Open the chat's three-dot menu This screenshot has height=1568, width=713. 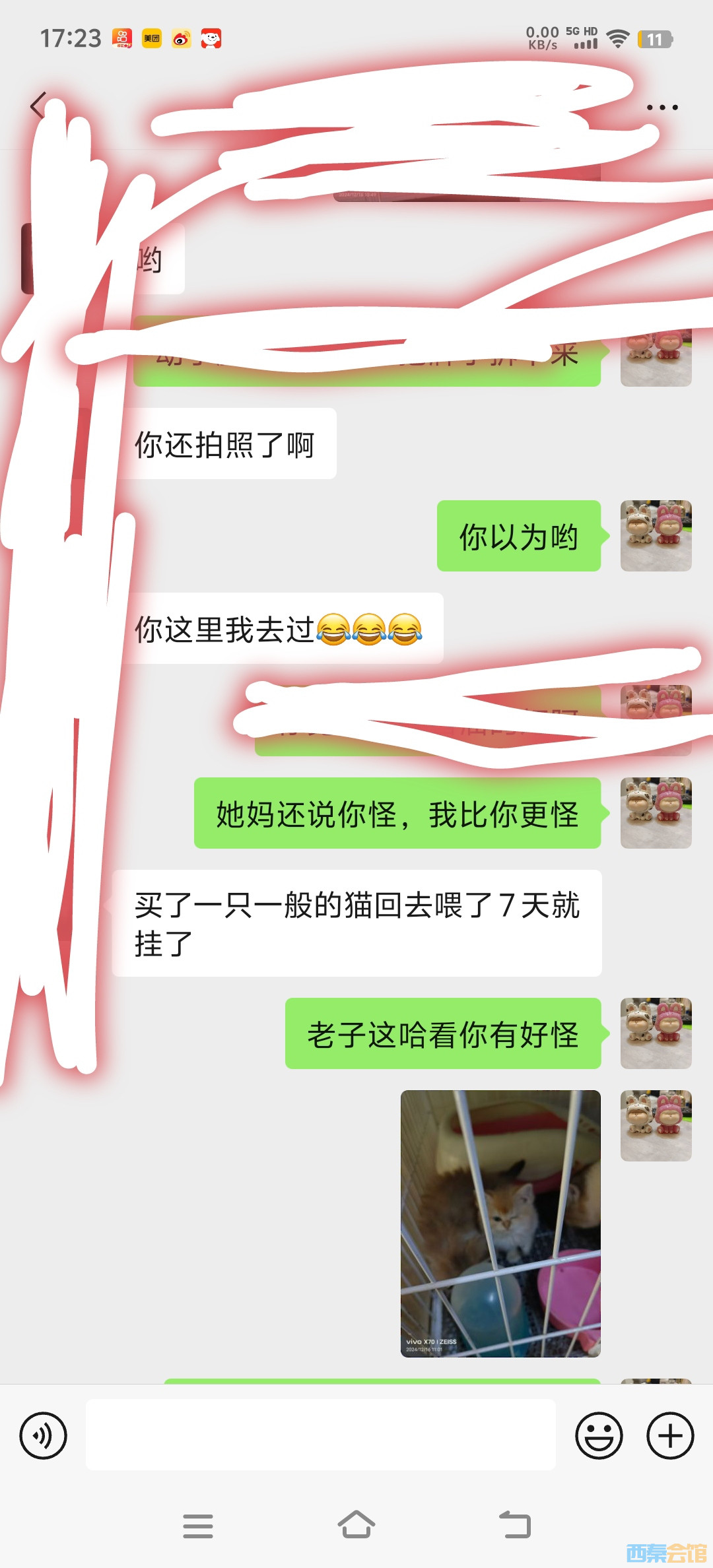point(662,107)
